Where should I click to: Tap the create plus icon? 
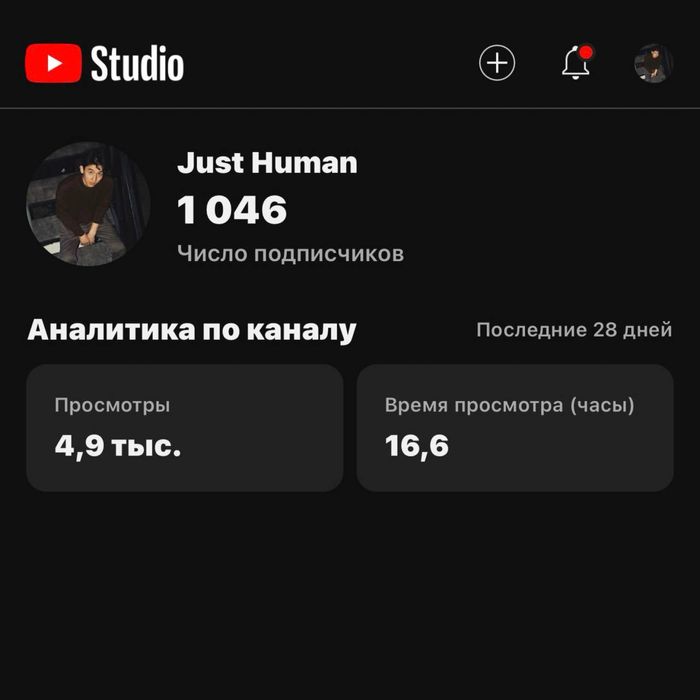497,63
